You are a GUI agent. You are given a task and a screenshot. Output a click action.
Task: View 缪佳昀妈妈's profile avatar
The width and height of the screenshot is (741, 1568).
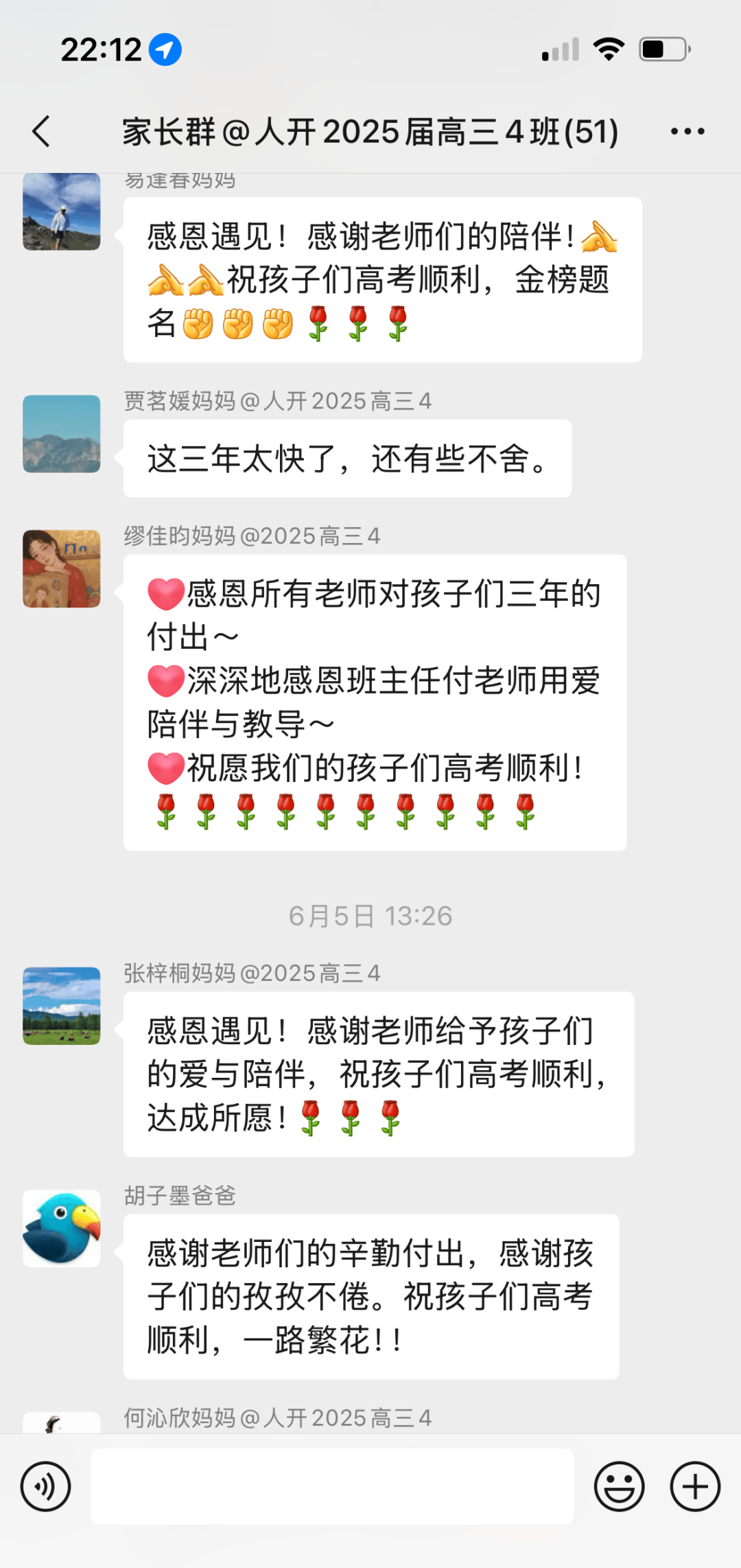coord(62,568)
